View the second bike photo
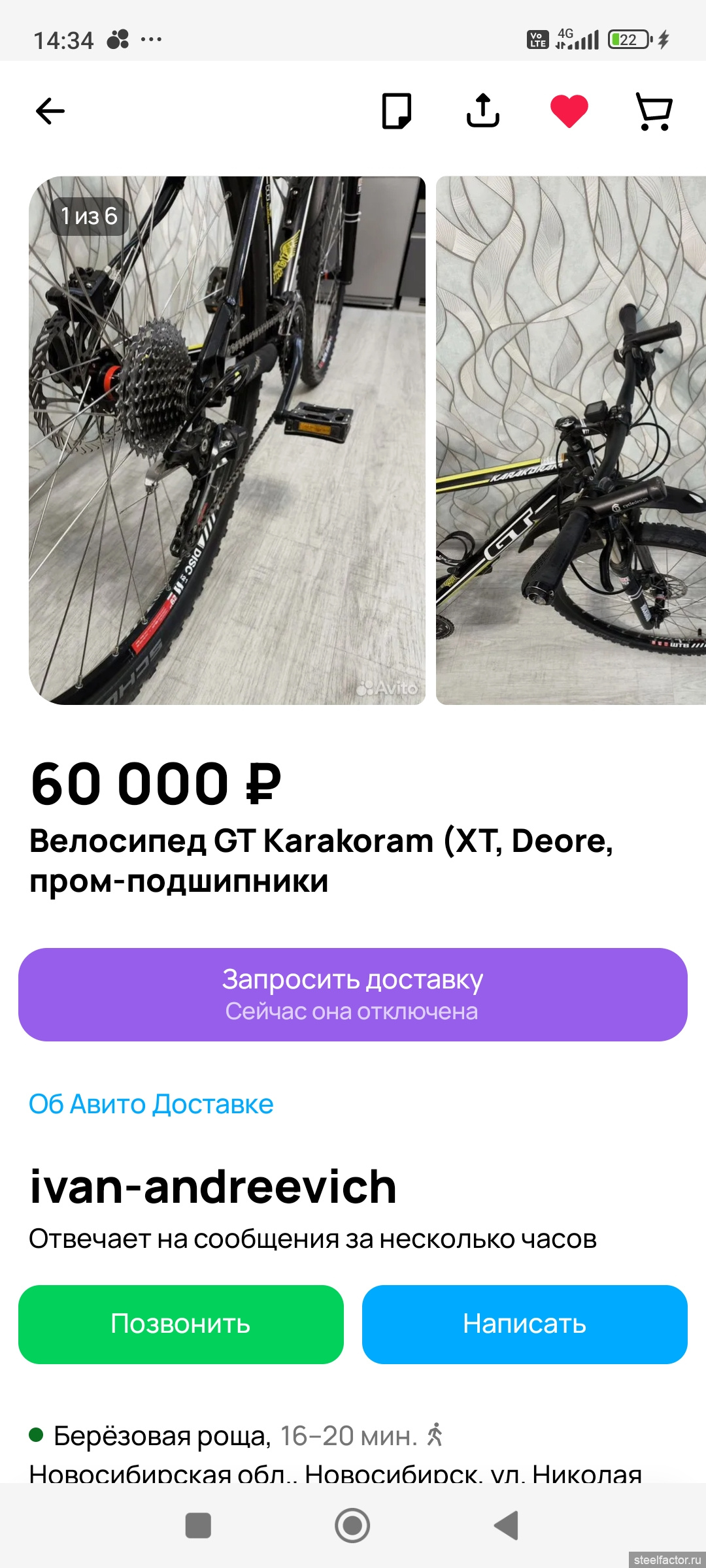Screen dimensions: 706x1568 [x=571, y=440]
